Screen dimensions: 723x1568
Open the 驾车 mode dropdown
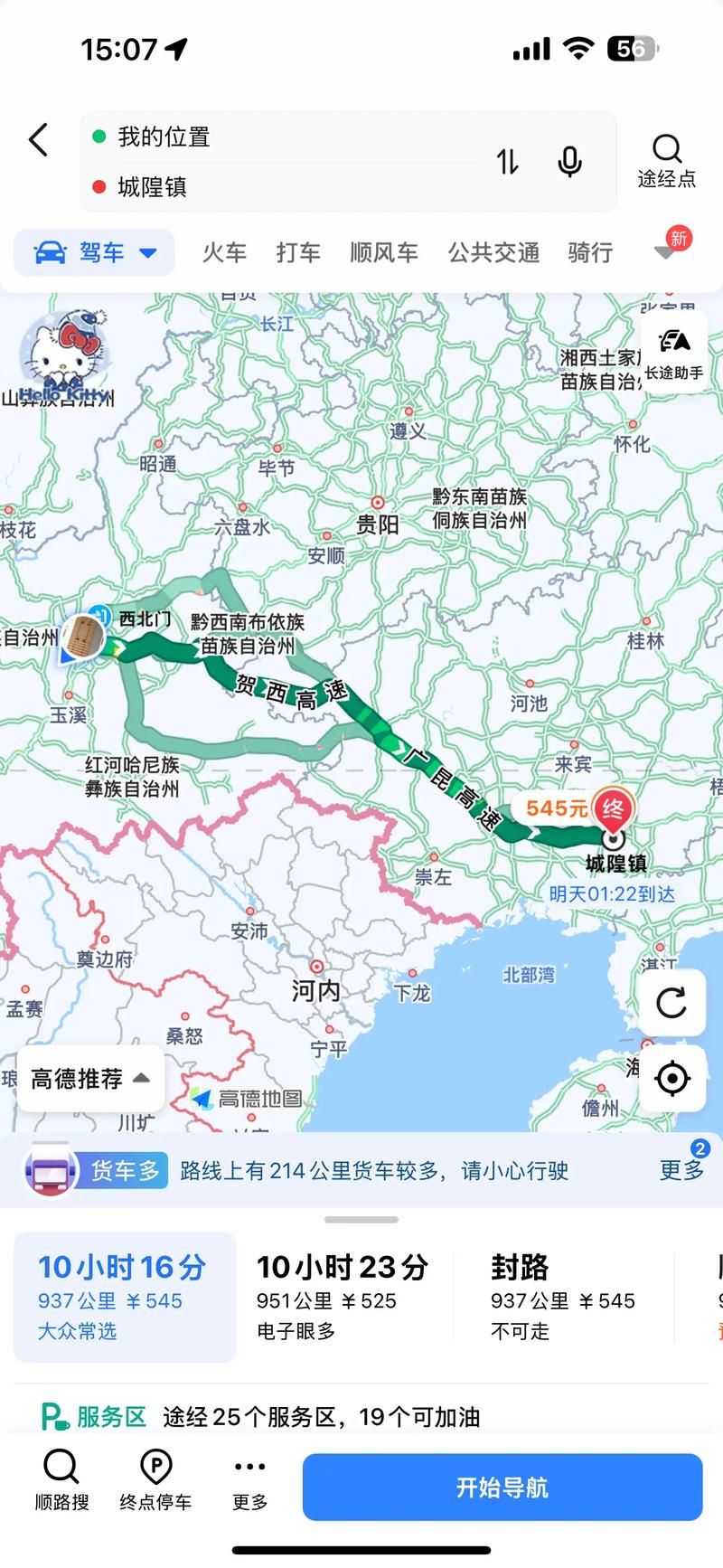click(93, 252)
